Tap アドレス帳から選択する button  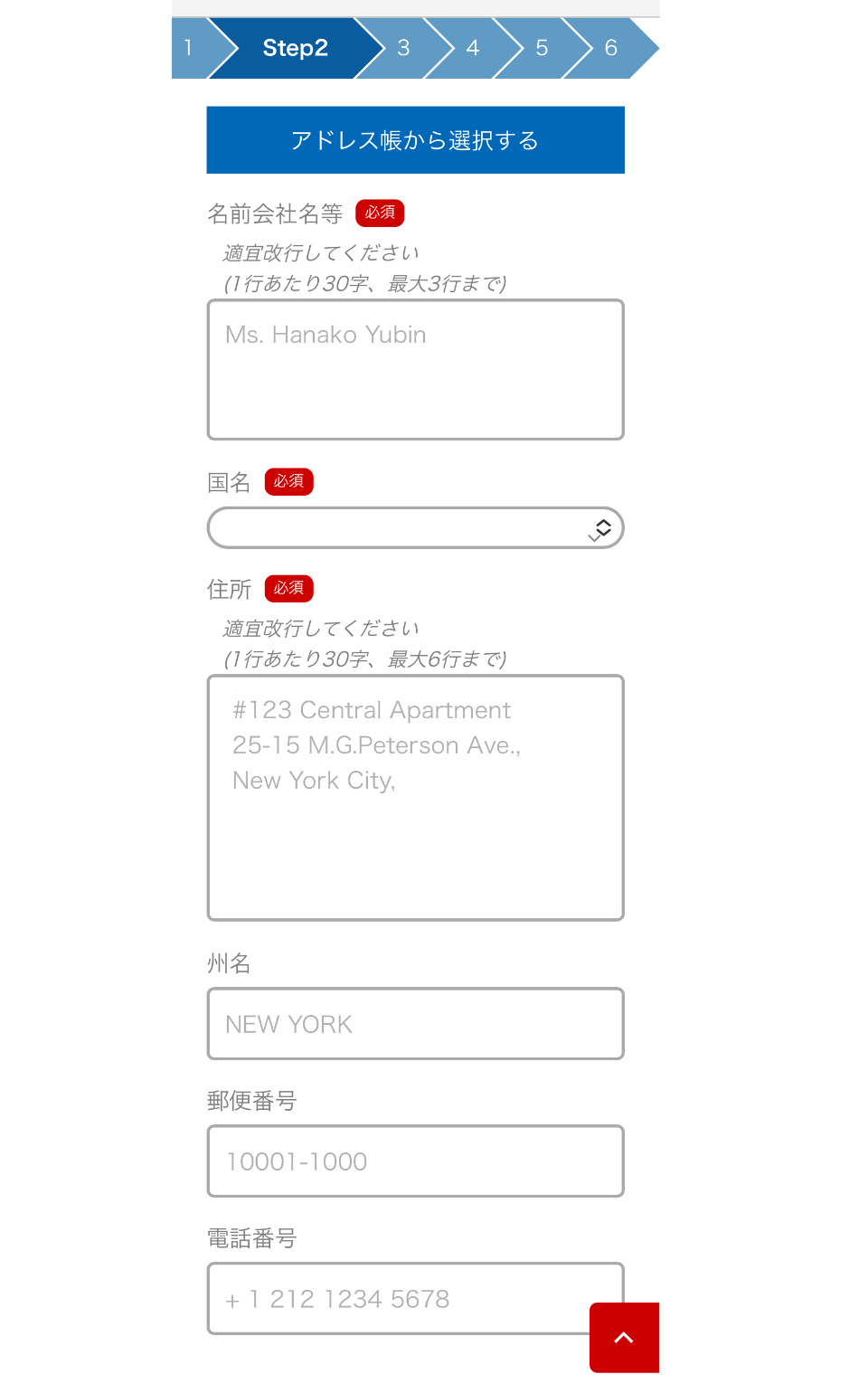[415, 140]
